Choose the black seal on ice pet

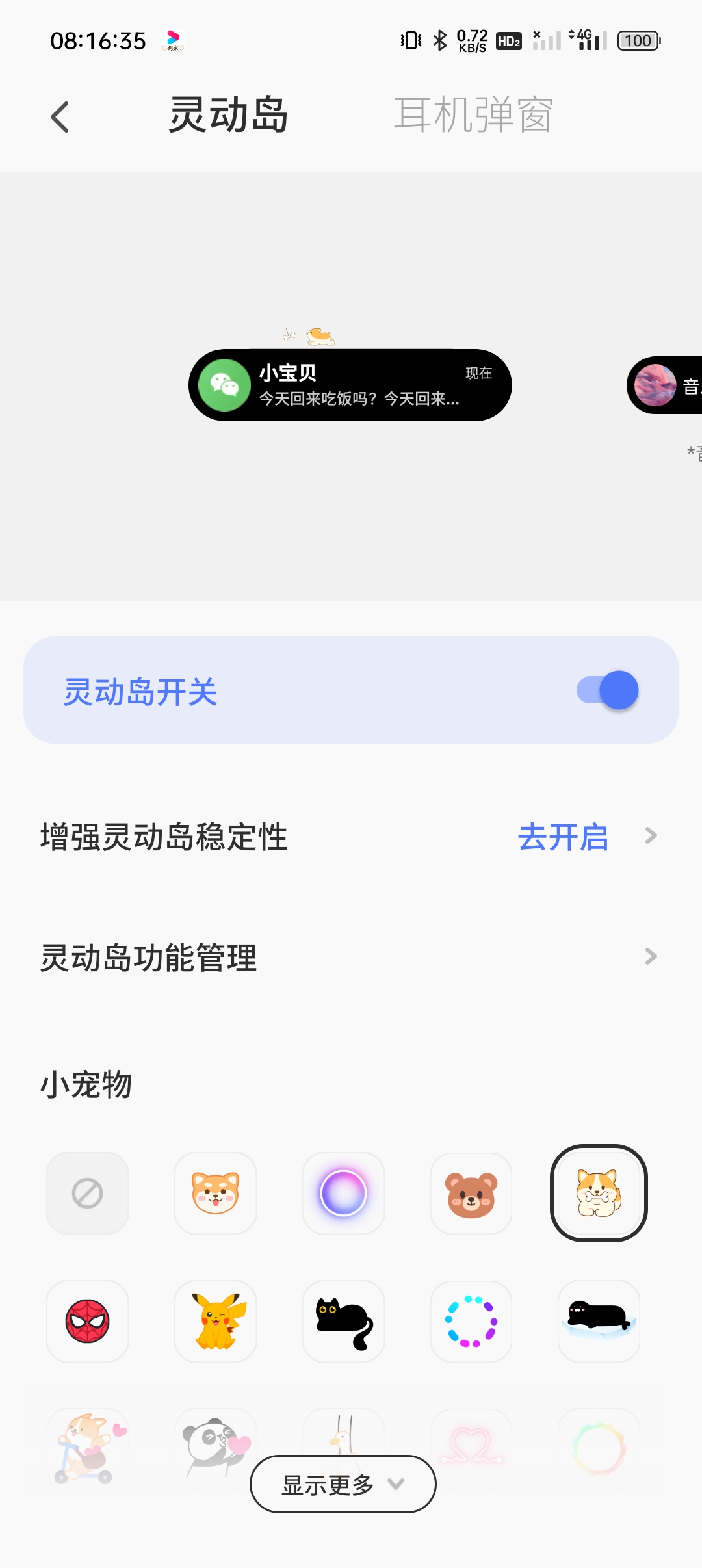pyautogui.click(x=599, y=1322)
